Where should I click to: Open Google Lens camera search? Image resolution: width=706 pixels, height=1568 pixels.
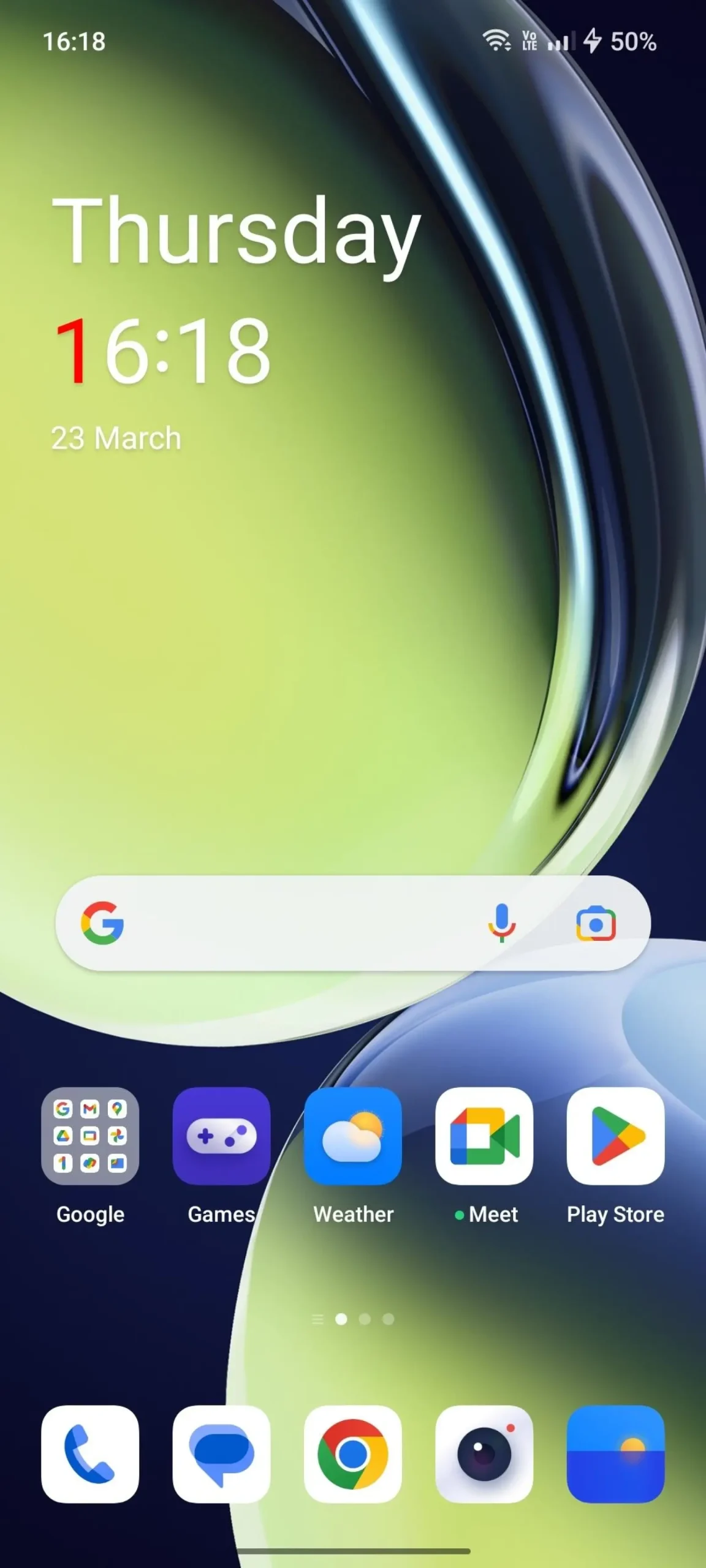point(595,923)
